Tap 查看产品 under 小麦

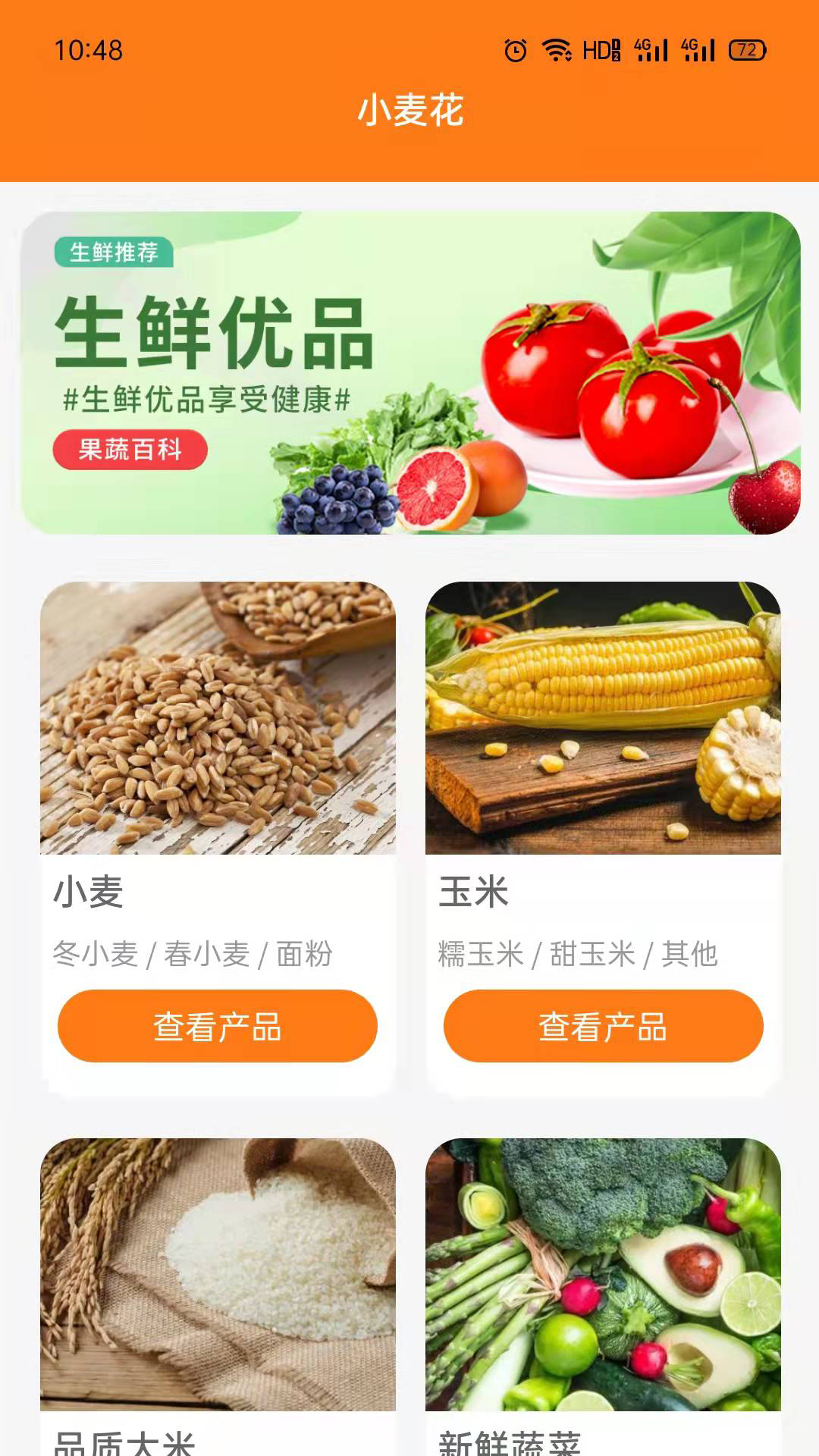click(x=218, y=1026)
